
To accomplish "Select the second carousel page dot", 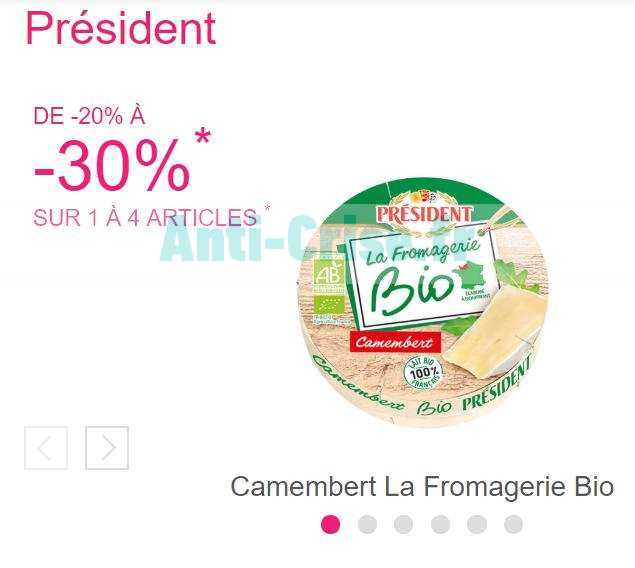I will (367, 524).
